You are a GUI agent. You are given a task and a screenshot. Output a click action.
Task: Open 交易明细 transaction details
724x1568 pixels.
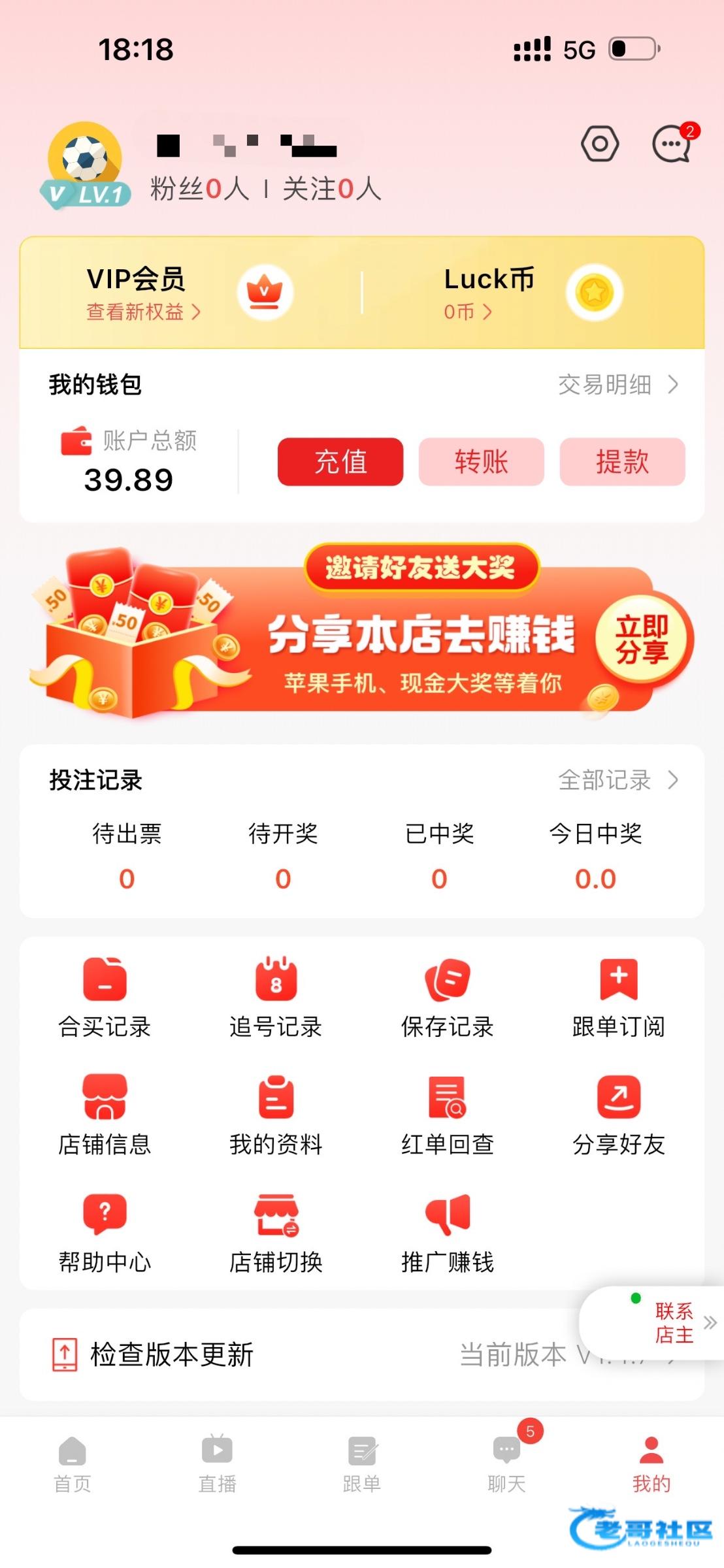click(x=617, y=385)
